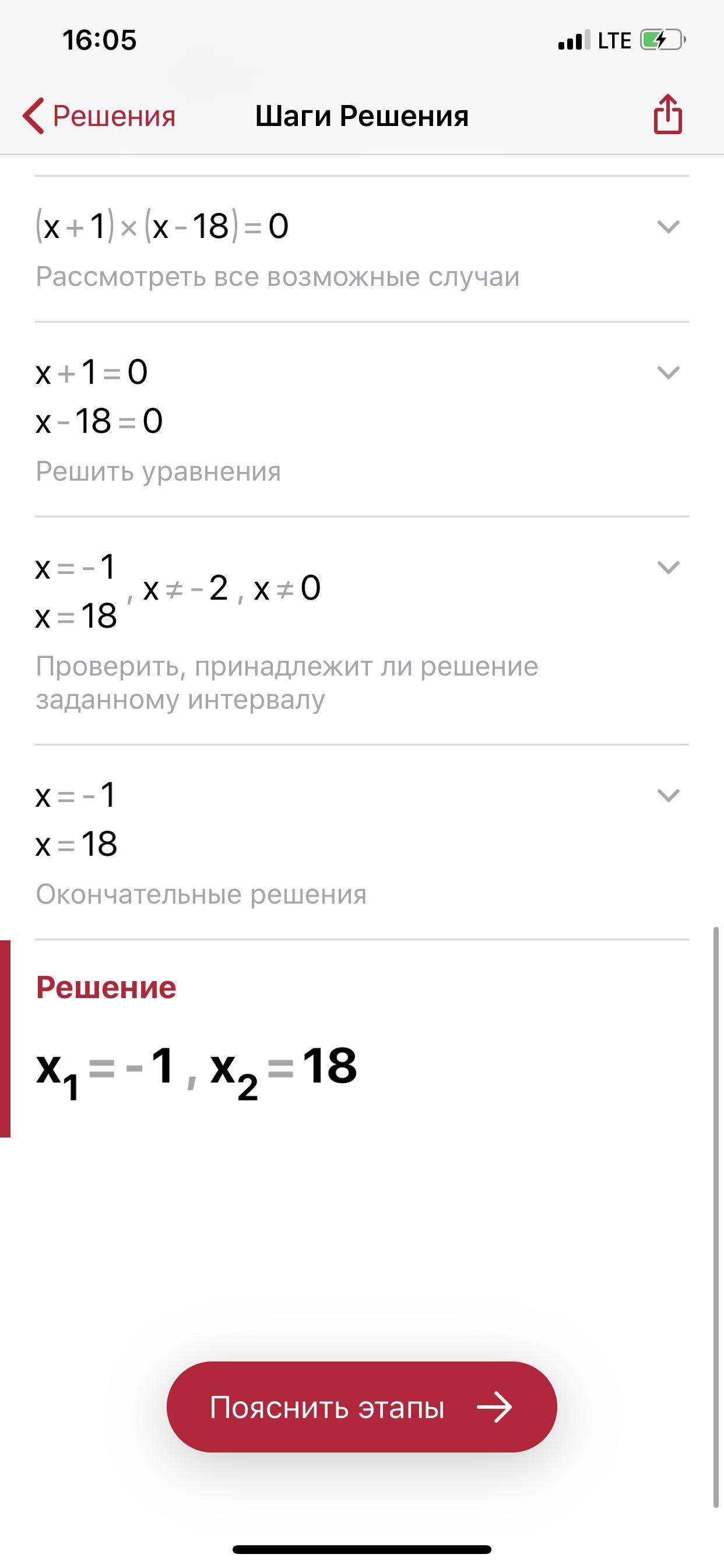The image size is (724, 1568).
Task: Go back to Решения
Action: click(x=99, y=116)
